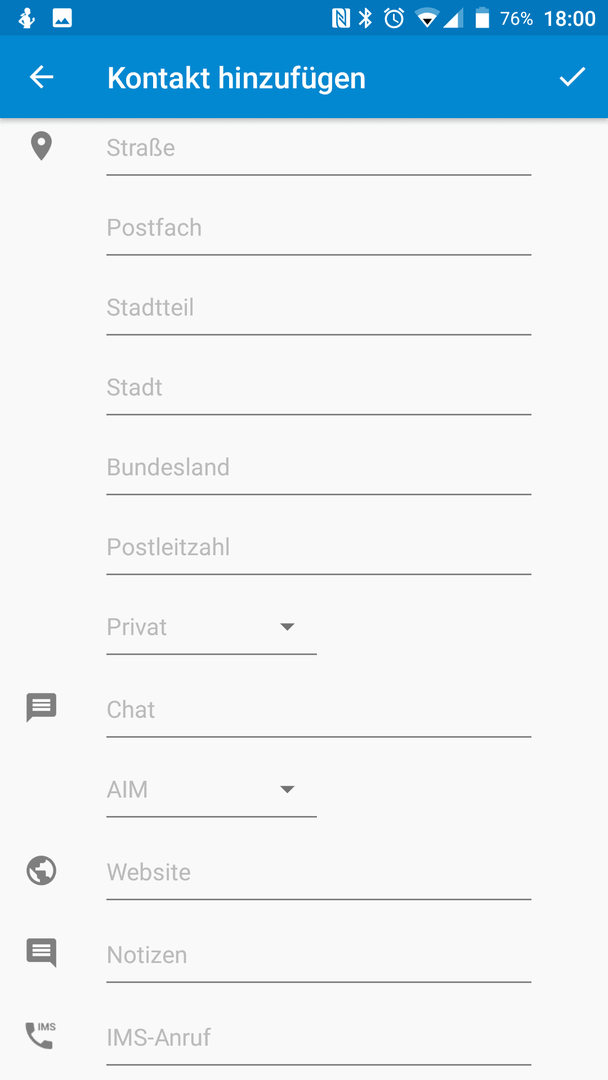Focus the IMS-Anruf field
The width and height of the screenshot is (608, 1080).
319,1038
